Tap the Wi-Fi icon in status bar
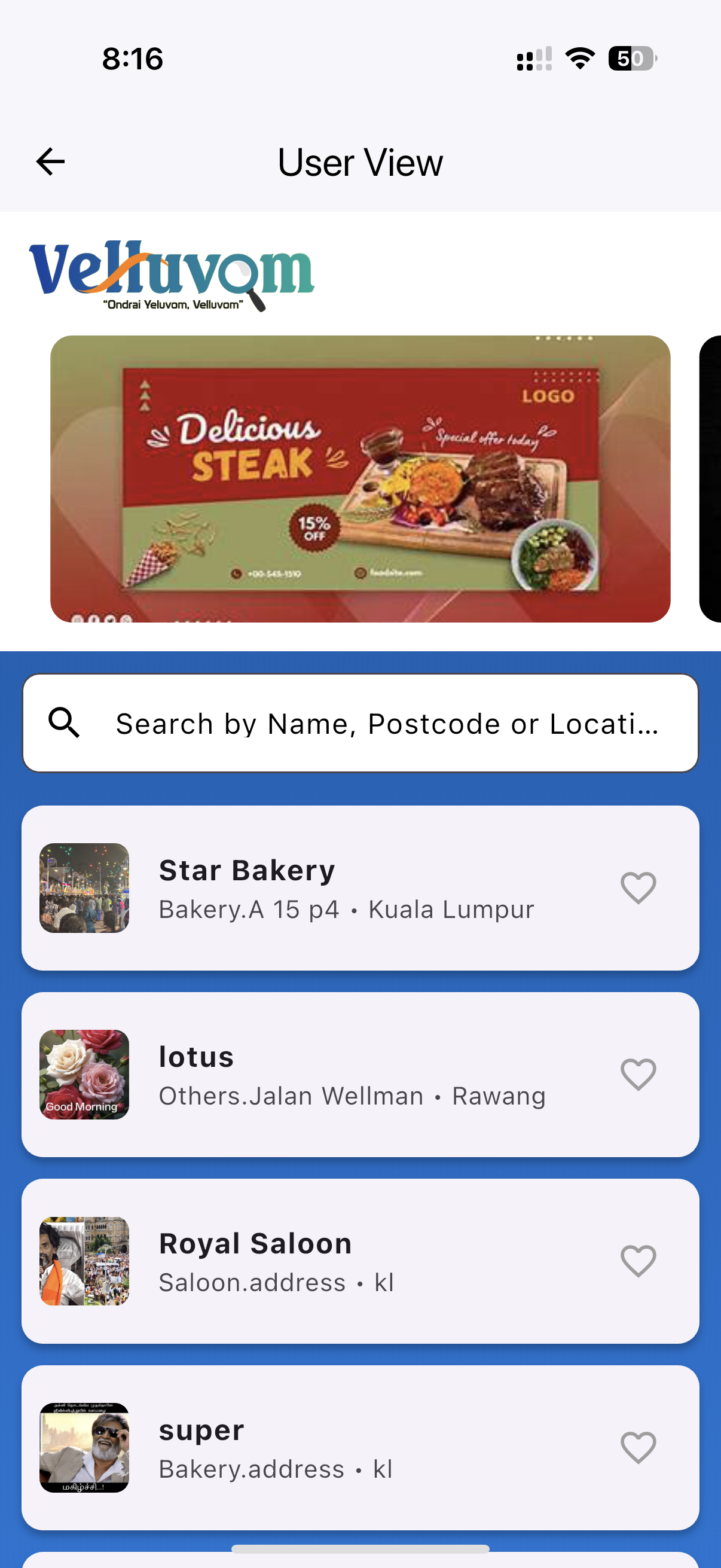Viewport: 721px width, 1568px height. point(578,59)
